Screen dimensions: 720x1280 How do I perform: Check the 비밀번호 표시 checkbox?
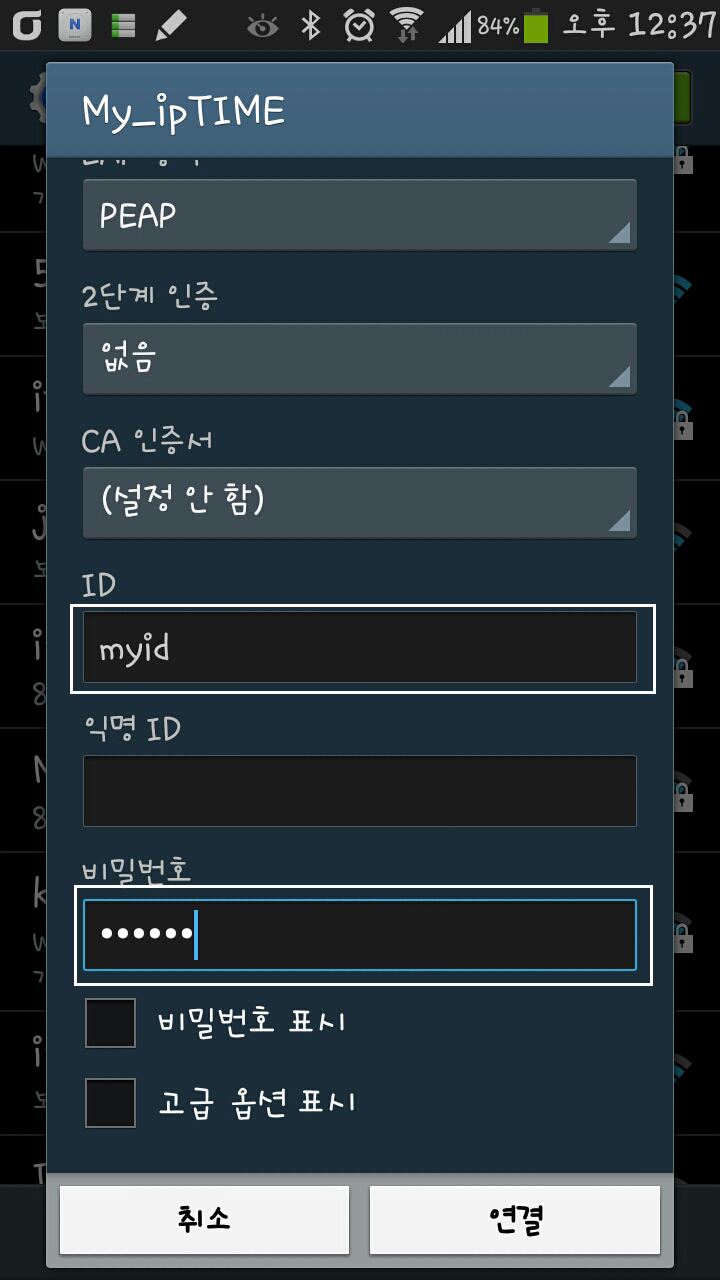coord(111,1023)
